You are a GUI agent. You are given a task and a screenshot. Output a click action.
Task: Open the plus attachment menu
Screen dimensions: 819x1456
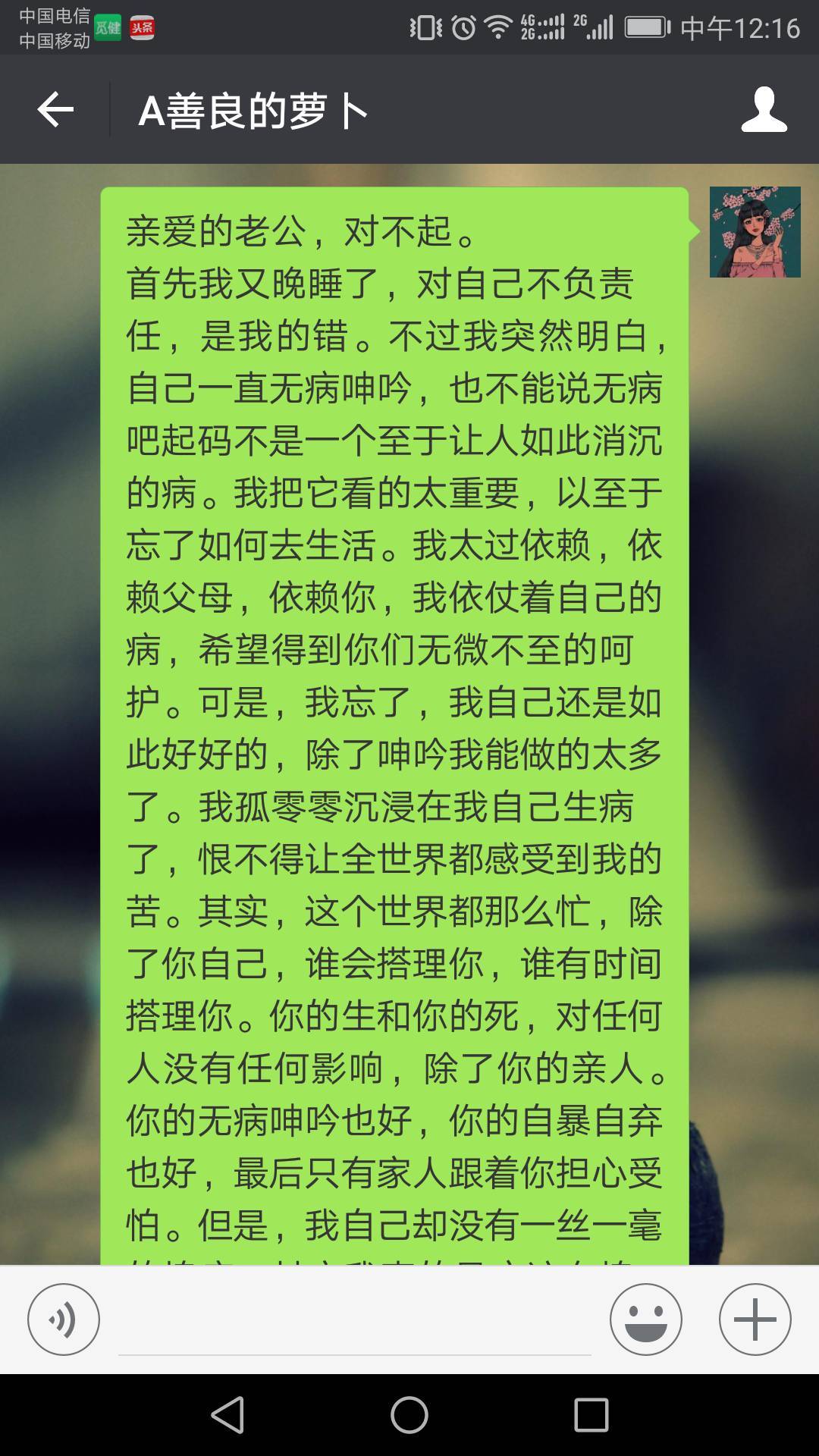coord(755,1319)
